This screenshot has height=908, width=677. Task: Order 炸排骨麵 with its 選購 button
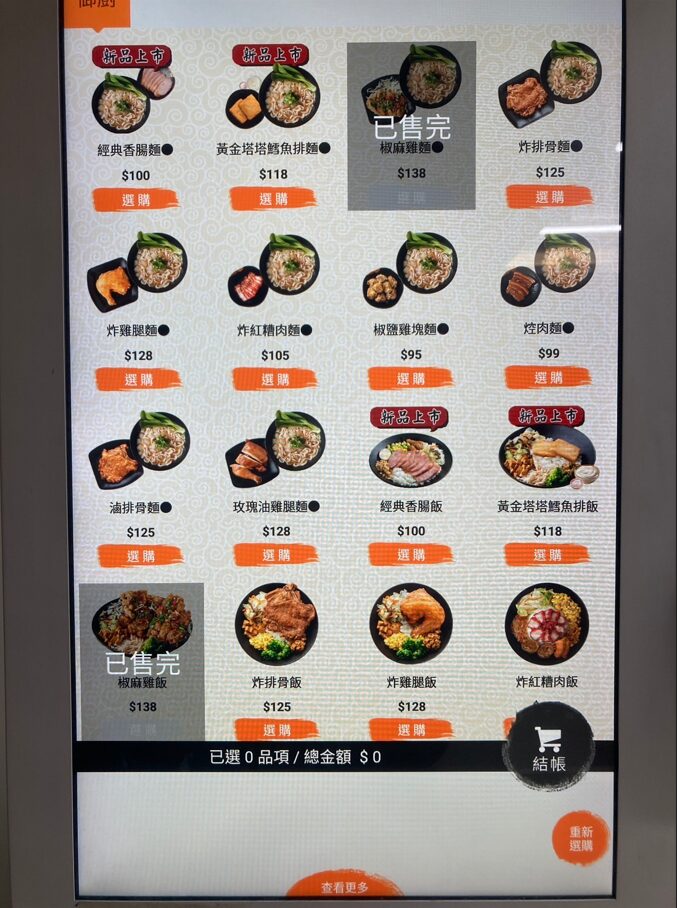[x=548, y=197]
